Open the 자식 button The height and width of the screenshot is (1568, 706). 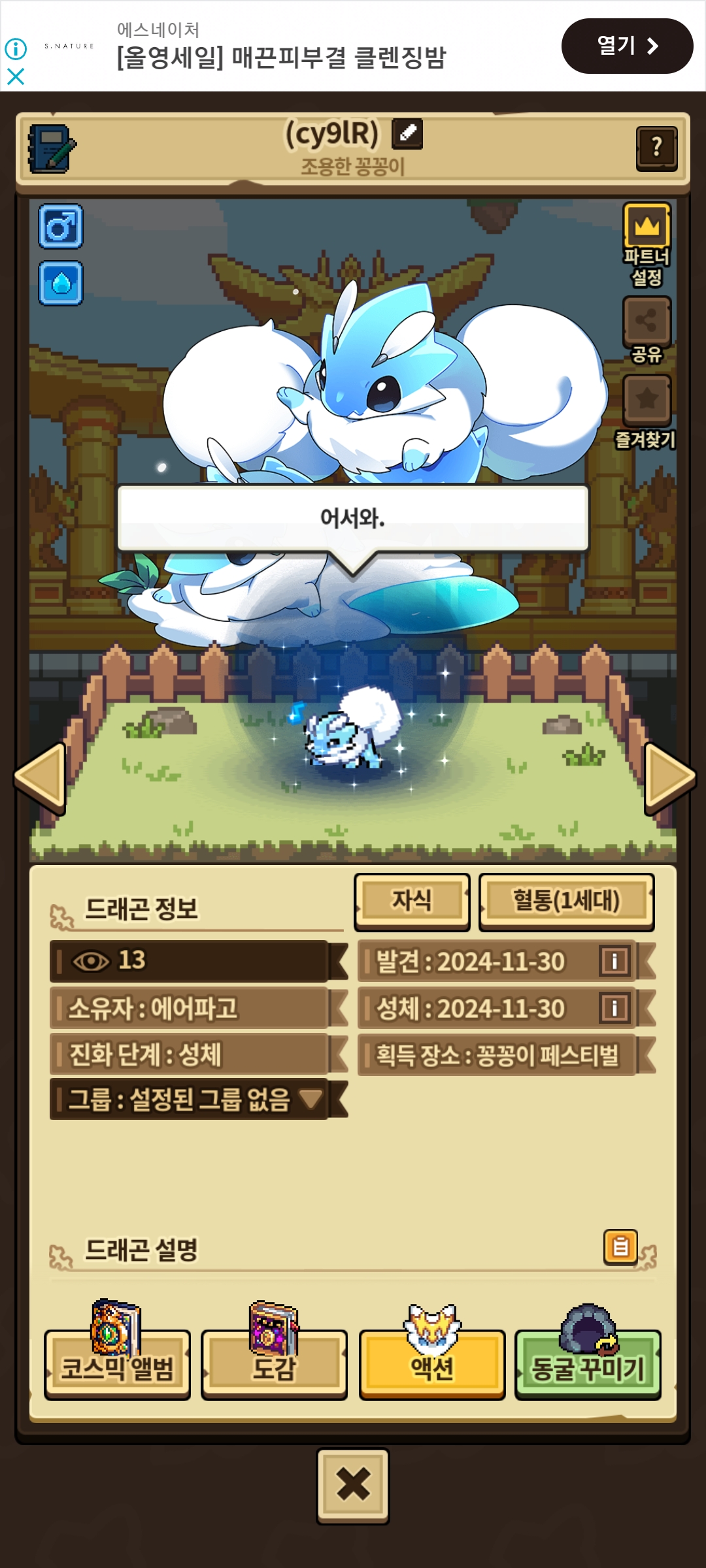pos(412,901)
